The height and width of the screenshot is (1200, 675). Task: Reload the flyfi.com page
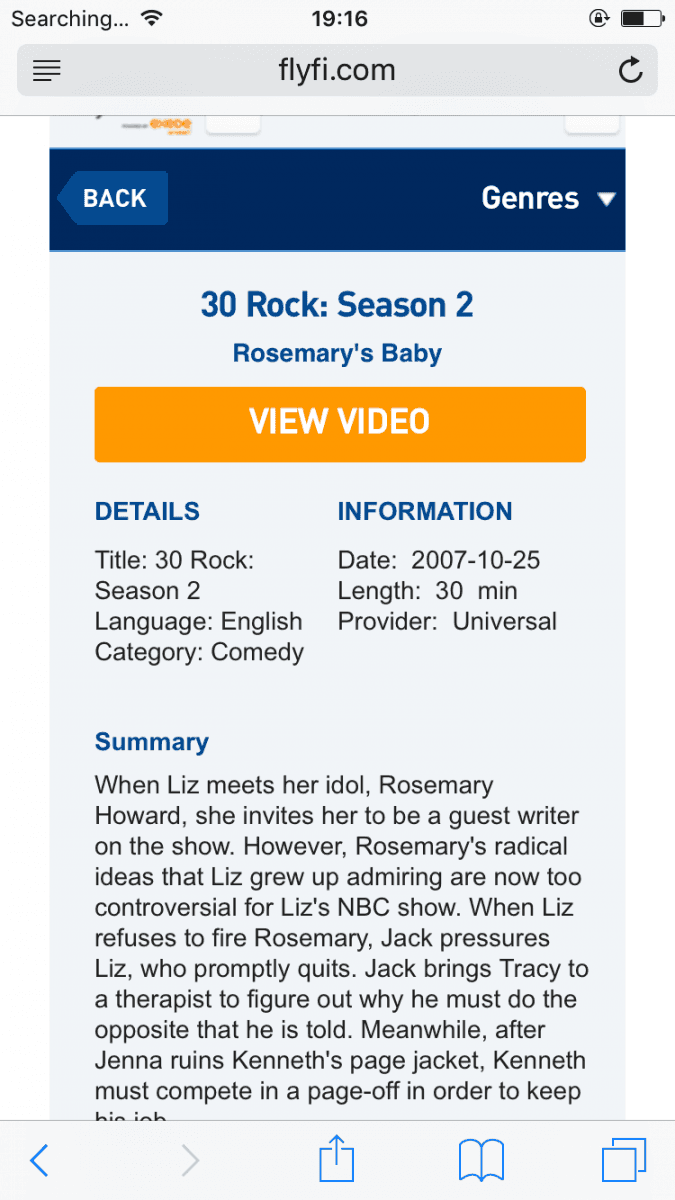click(x=630, y=71)
